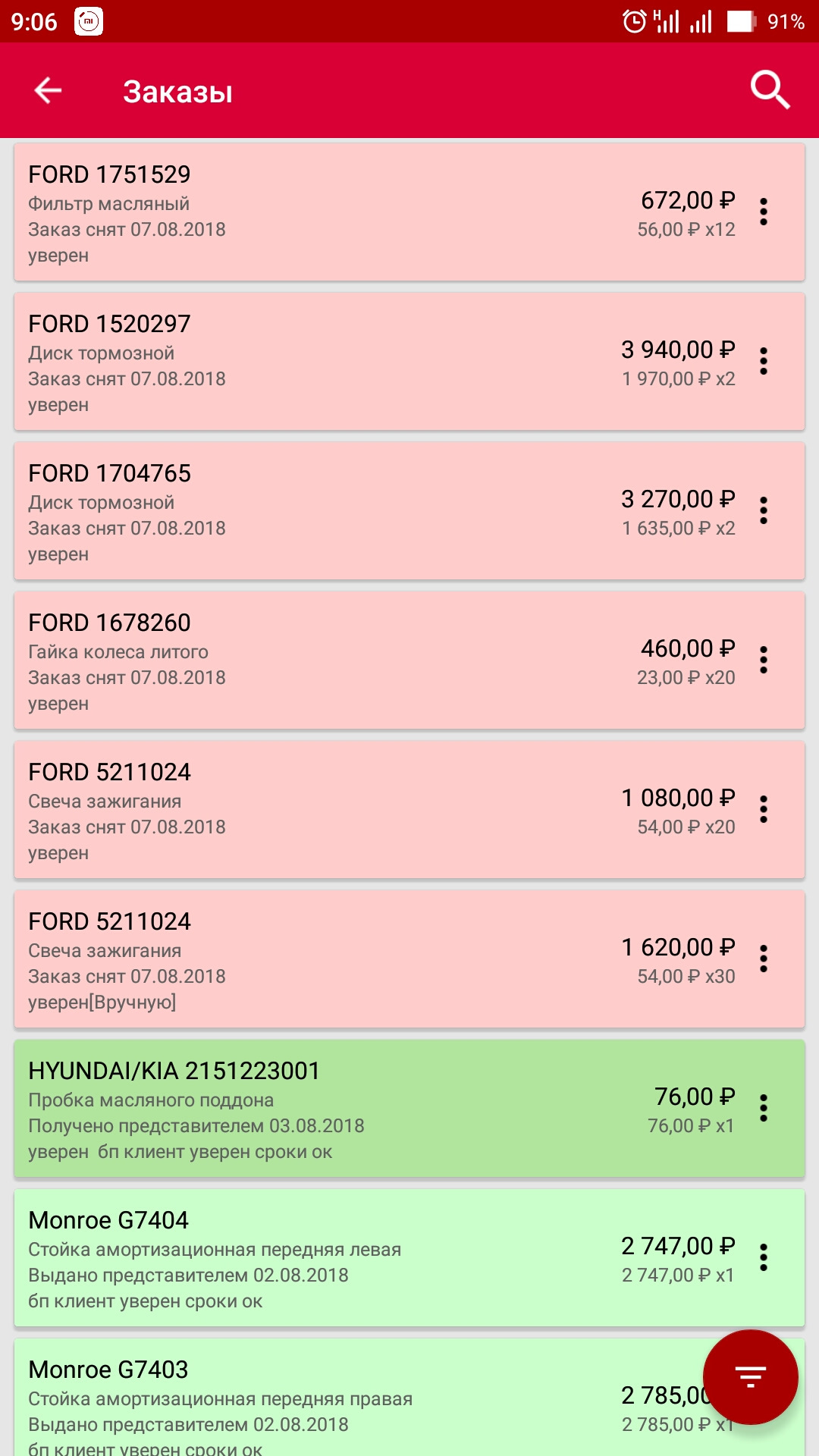The image size is (819, 1456).
Task: Select the FORD 1678260 wheel nut order
Action: 303,663
